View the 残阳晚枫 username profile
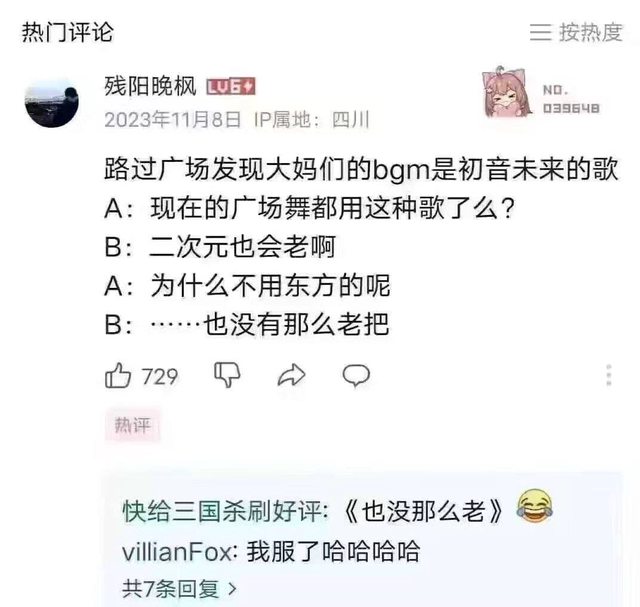This screenshot has height=607, width=640. click(151, 86)
